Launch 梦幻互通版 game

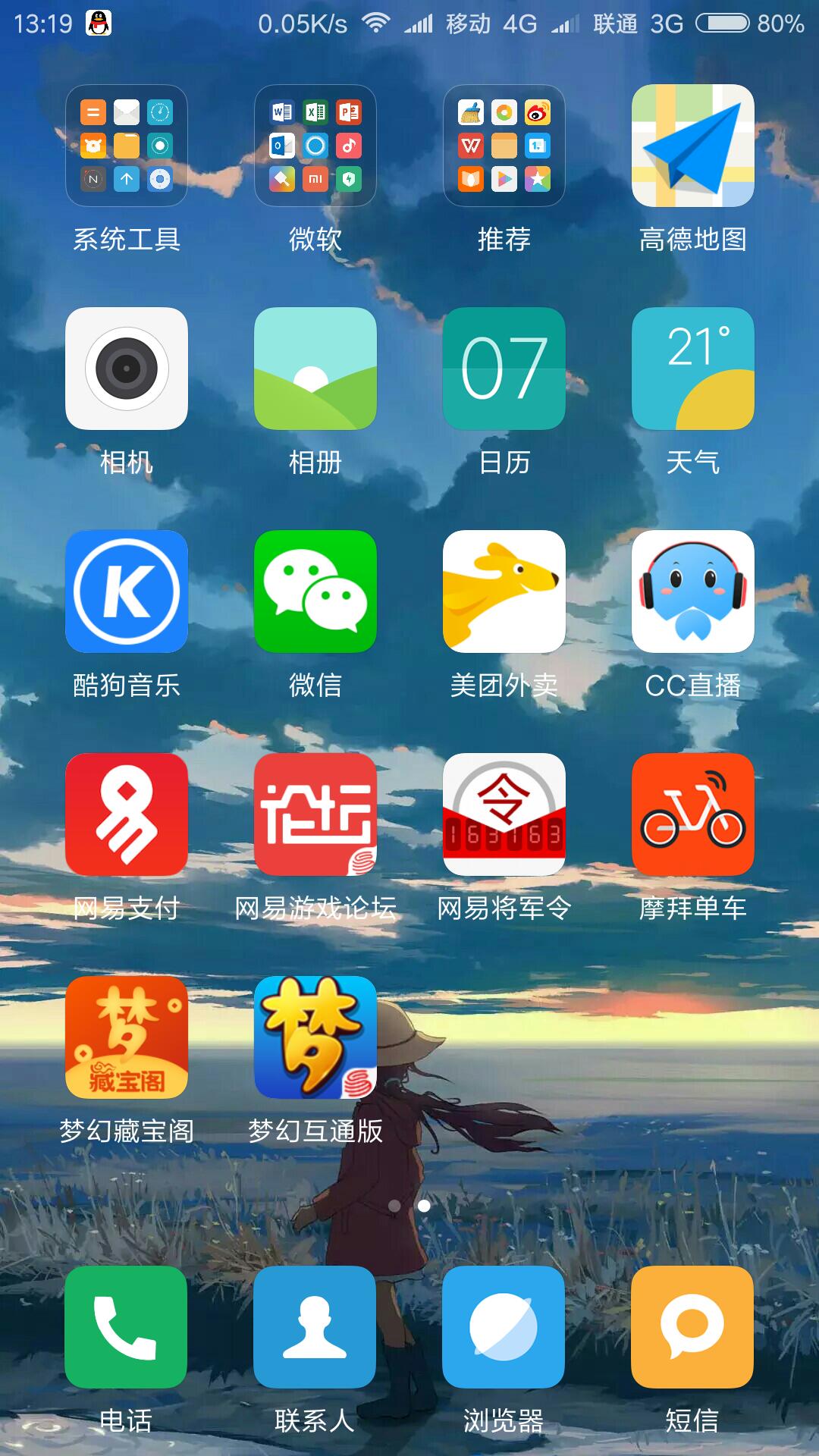tap(315, 1037)
